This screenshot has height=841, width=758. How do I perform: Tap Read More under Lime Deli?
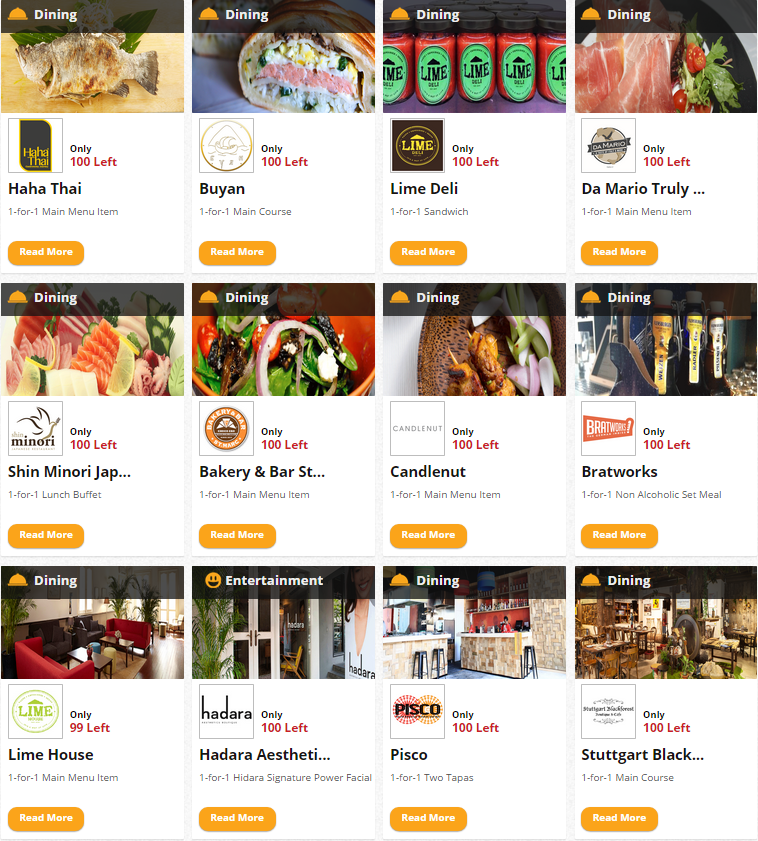(x=428, y=252)
